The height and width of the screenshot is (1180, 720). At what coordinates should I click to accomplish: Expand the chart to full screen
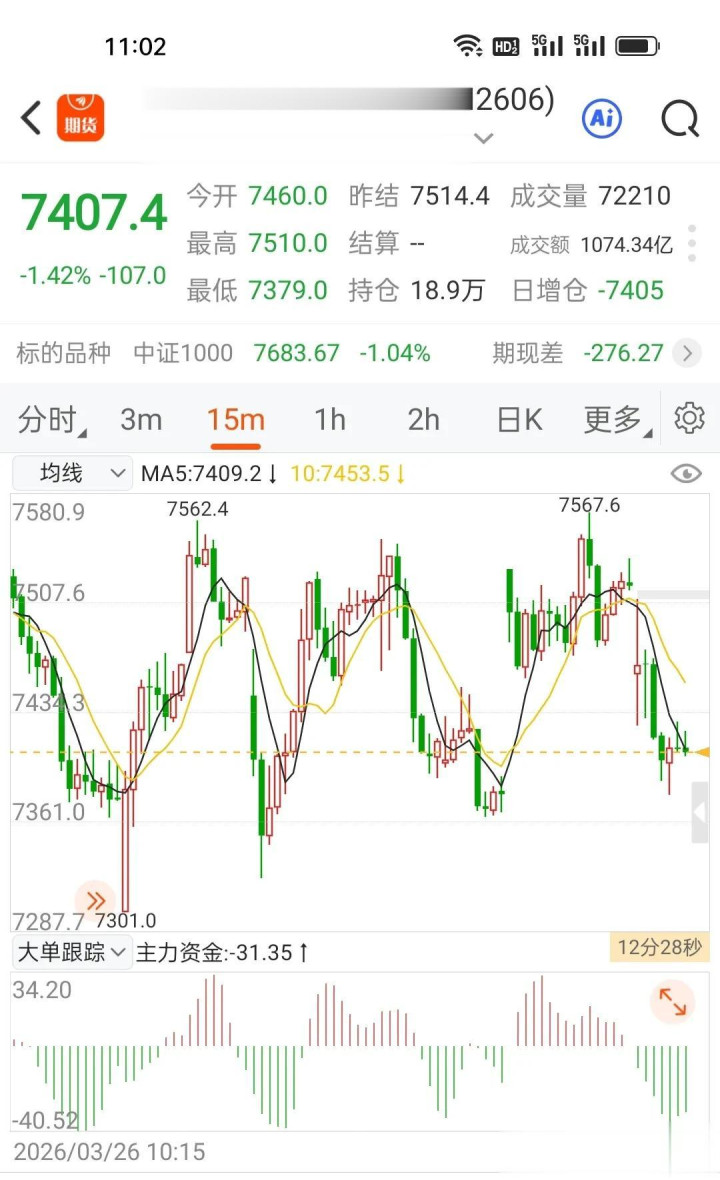point(672,1001)
